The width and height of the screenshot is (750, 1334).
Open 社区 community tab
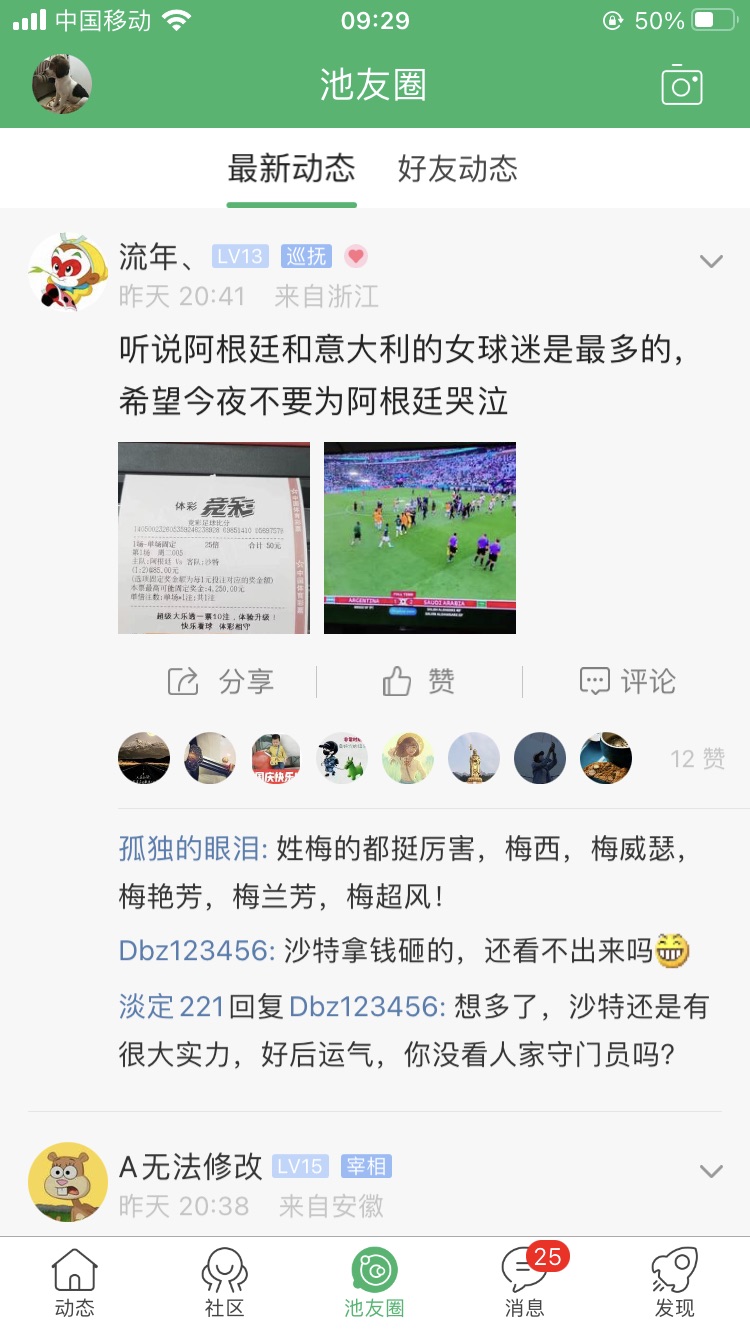coord(224,1283)
